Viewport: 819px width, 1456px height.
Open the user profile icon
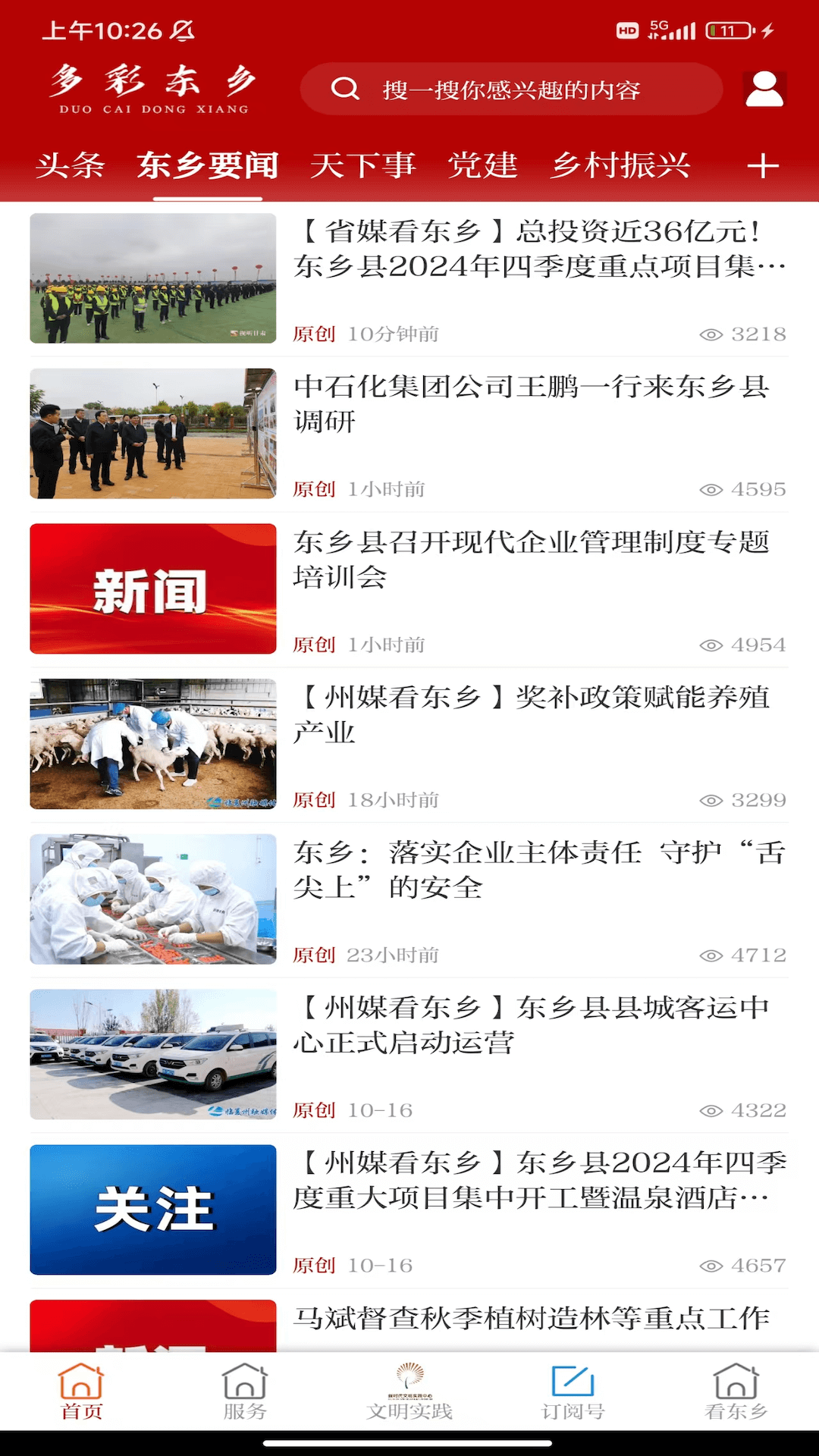click(764, 89)
